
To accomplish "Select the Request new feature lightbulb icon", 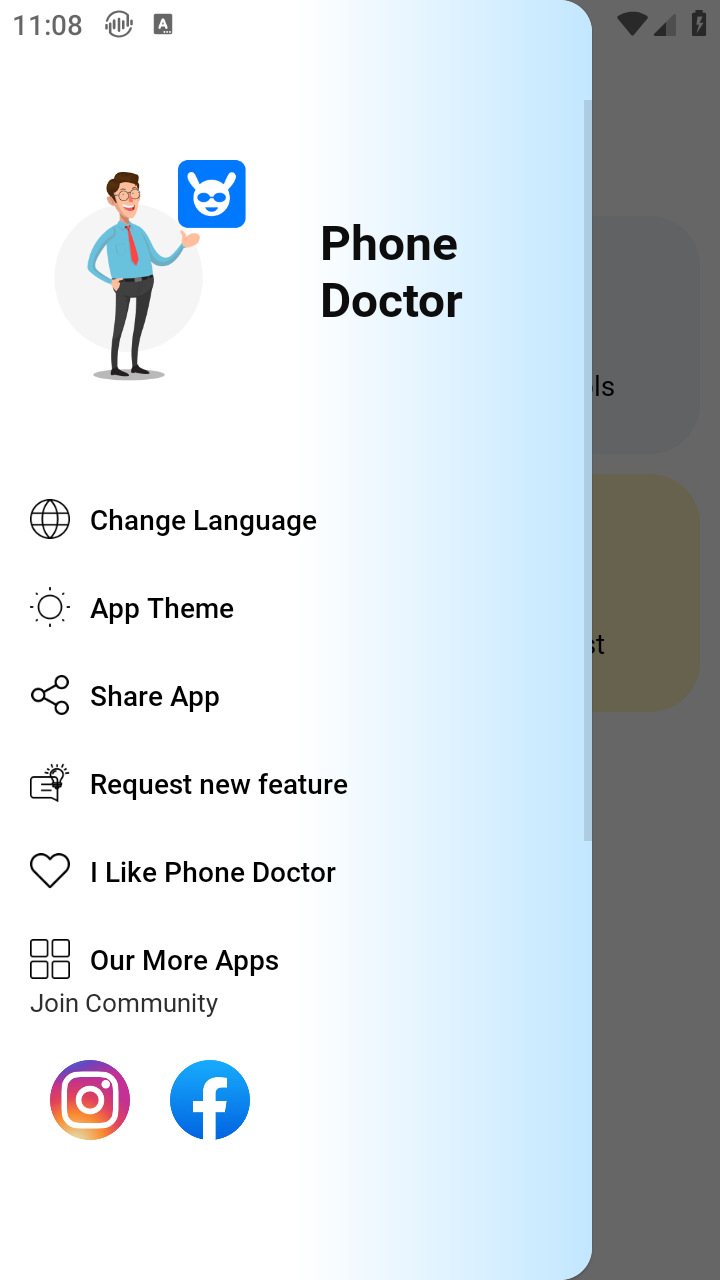I will pyautogui.click(x=50, y=783).
